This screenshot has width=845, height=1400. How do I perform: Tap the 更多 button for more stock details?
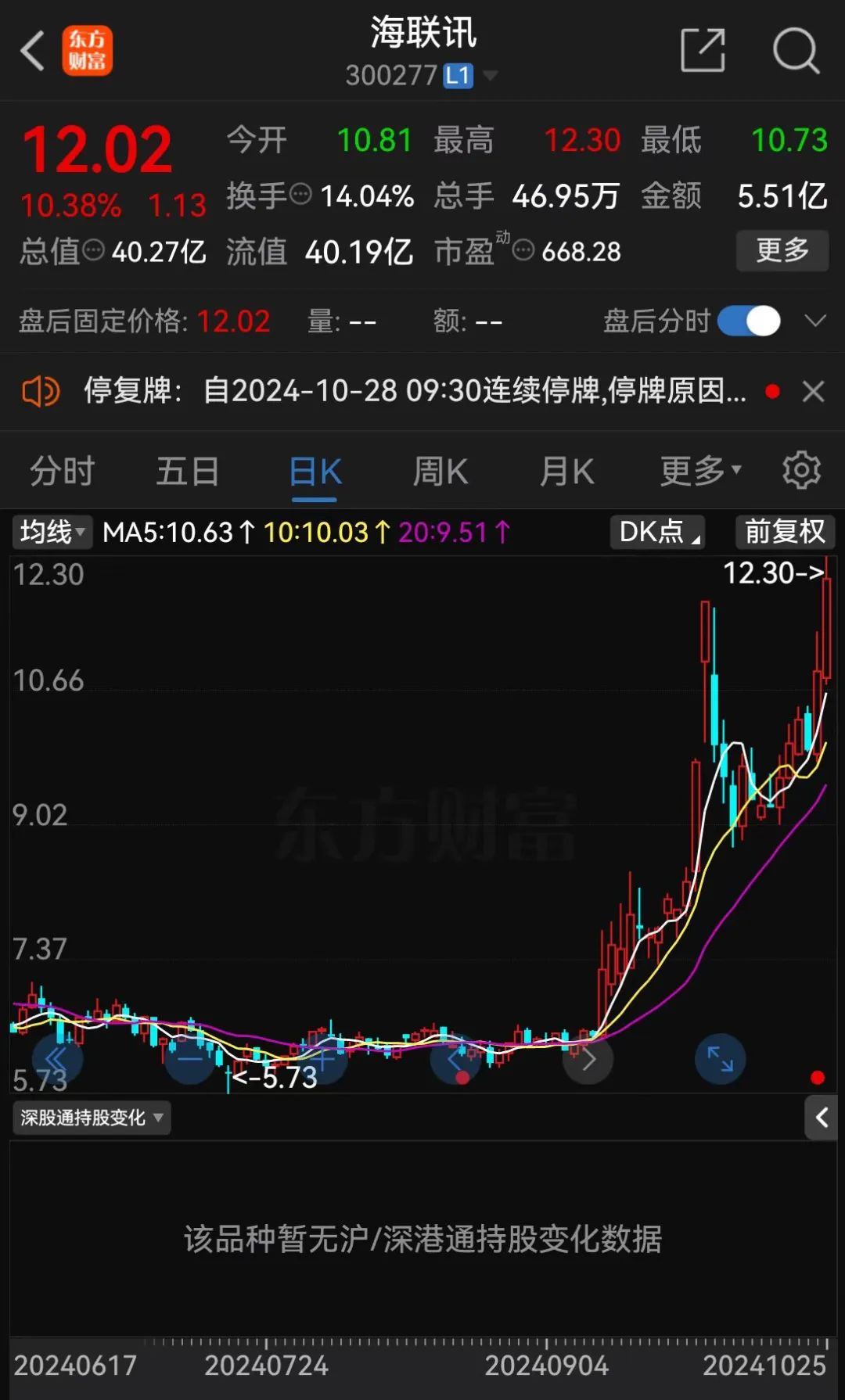point(782,251)
